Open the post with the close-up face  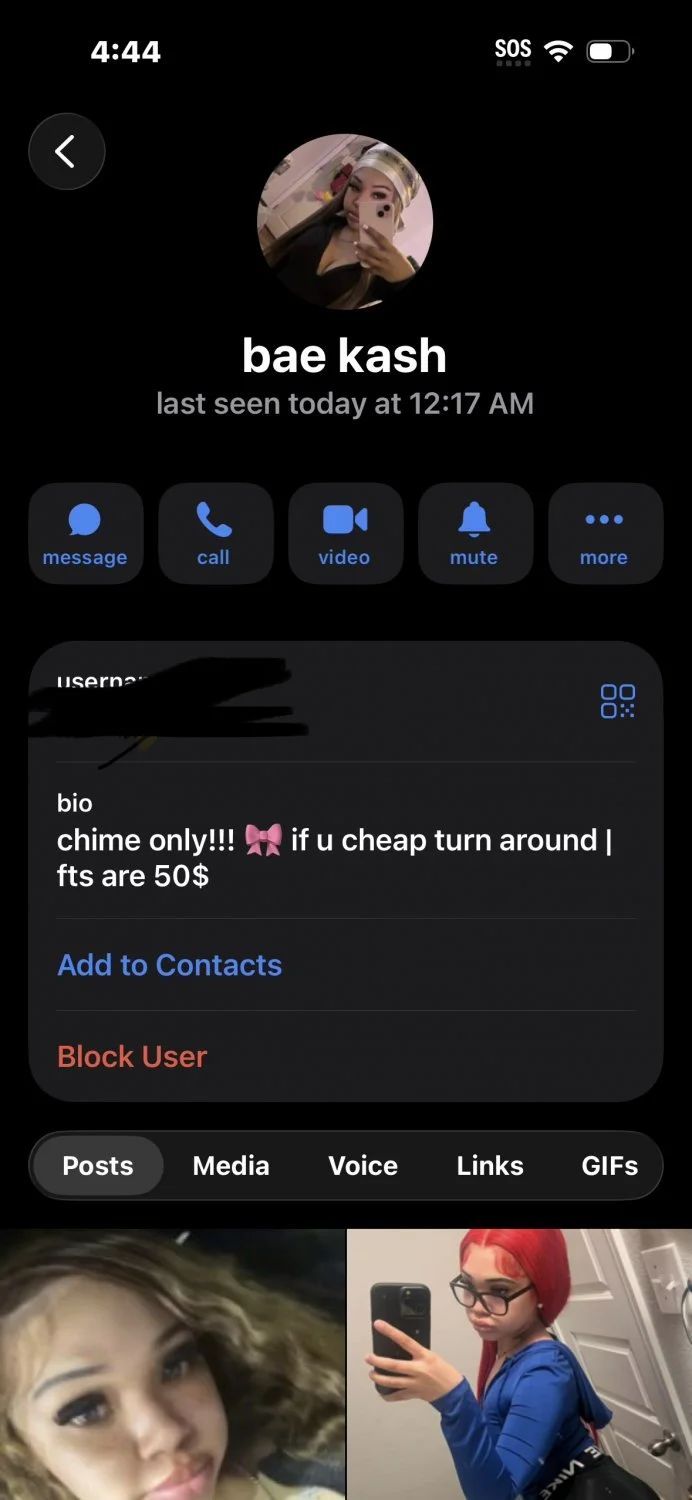tap(172, 1365)
